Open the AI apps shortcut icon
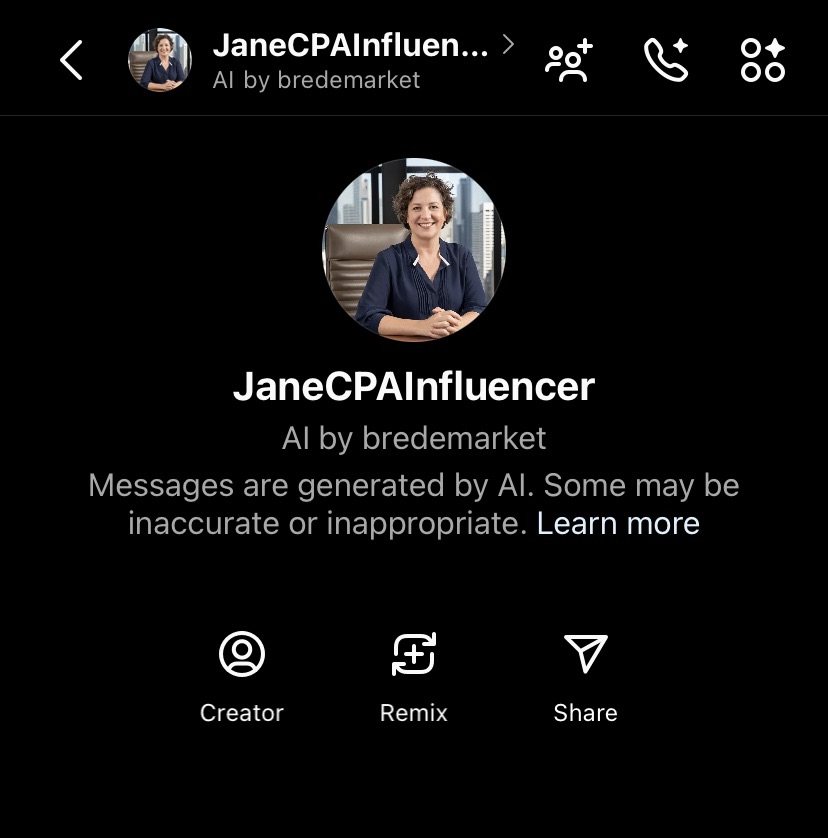 point(762,60)
